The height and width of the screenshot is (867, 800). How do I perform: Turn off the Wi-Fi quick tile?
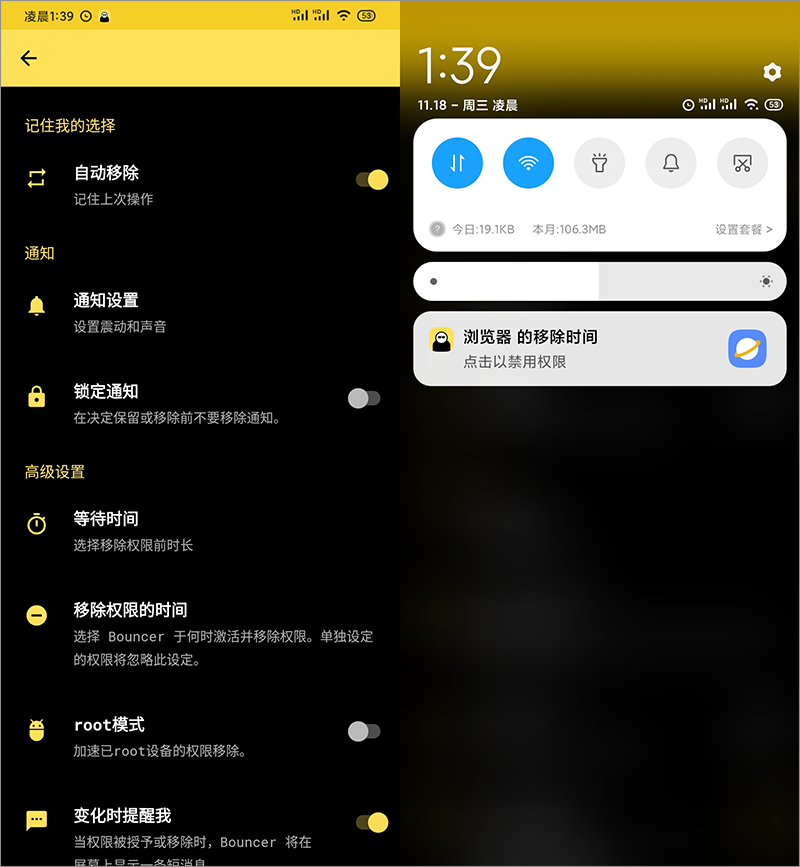528,163
